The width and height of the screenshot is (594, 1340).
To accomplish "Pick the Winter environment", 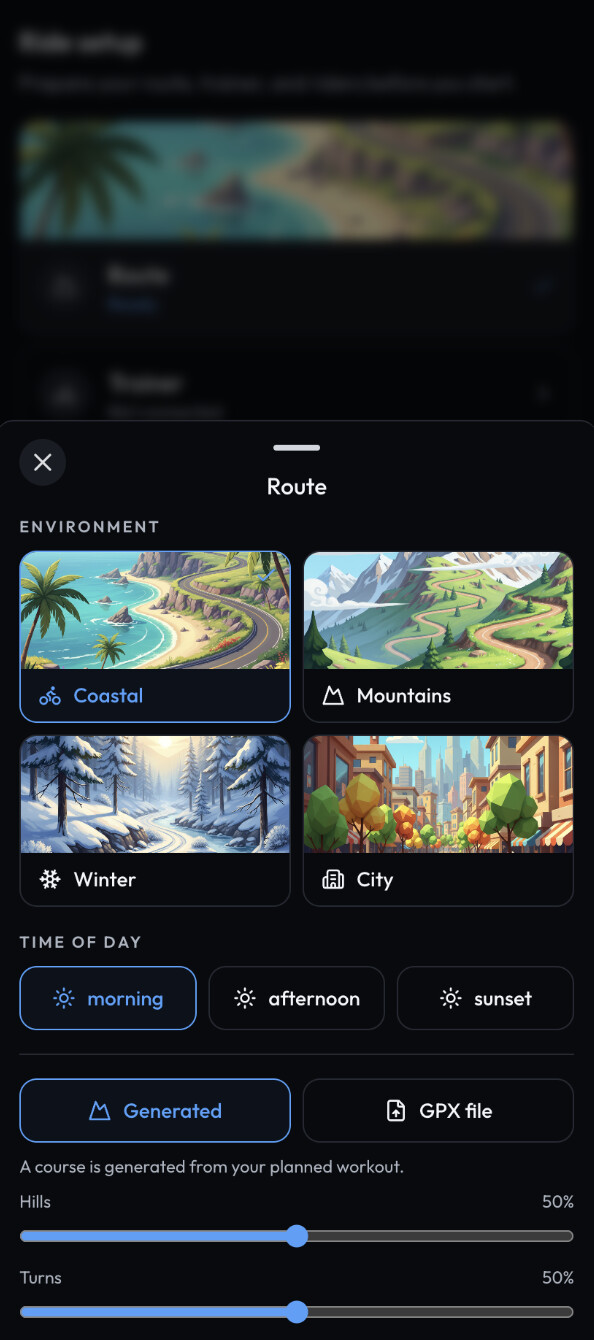I will point(155,821).
